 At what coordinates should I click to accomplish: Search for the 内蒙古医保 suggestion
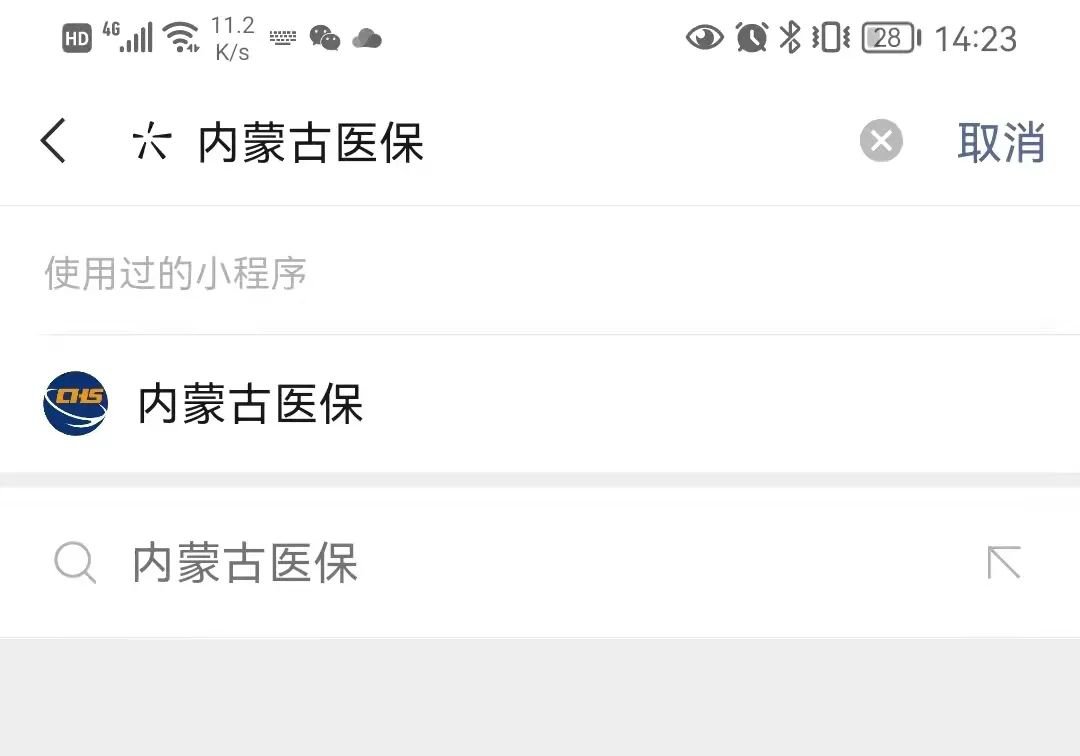click(245, 563)
